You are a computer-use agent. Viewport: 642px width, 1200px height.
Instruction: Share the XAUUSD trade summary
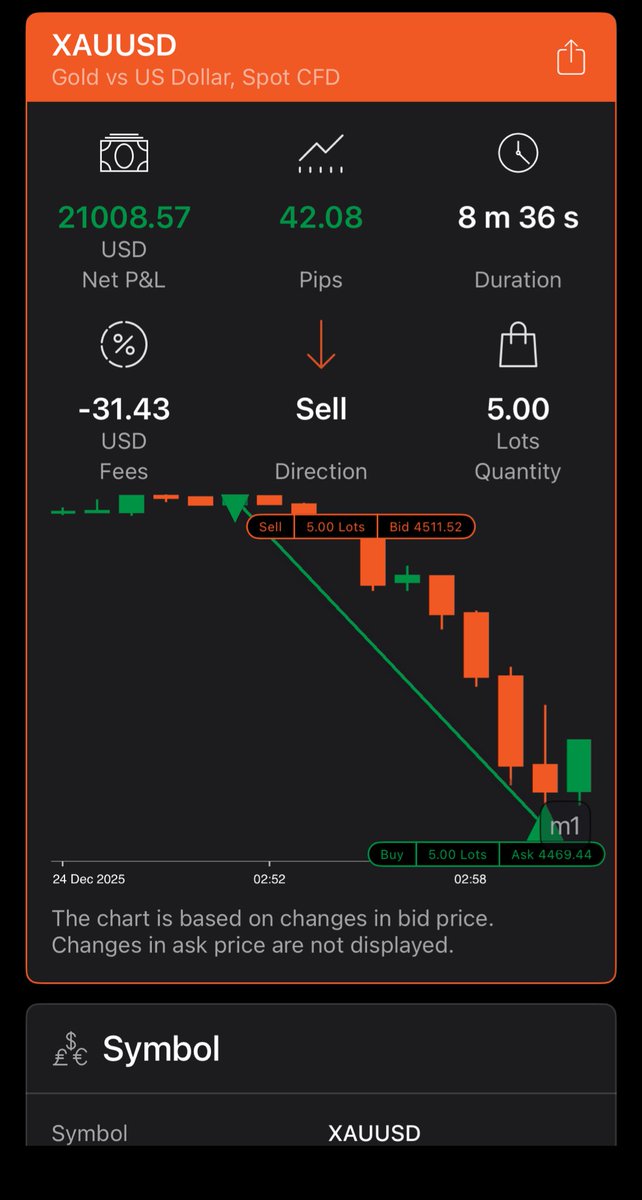pos(570,56)
